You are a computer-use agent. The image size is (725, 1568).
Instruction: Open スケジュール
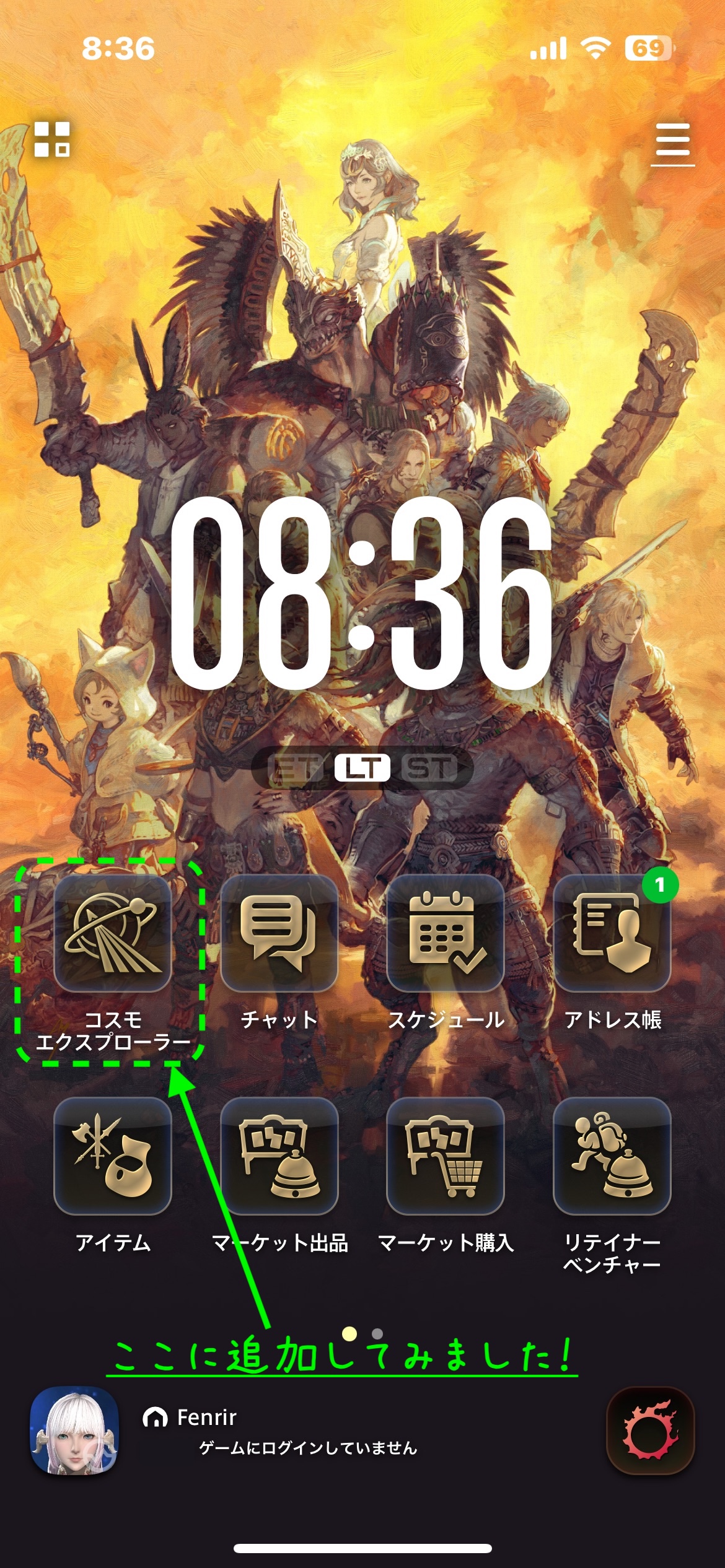click(446, 933)
